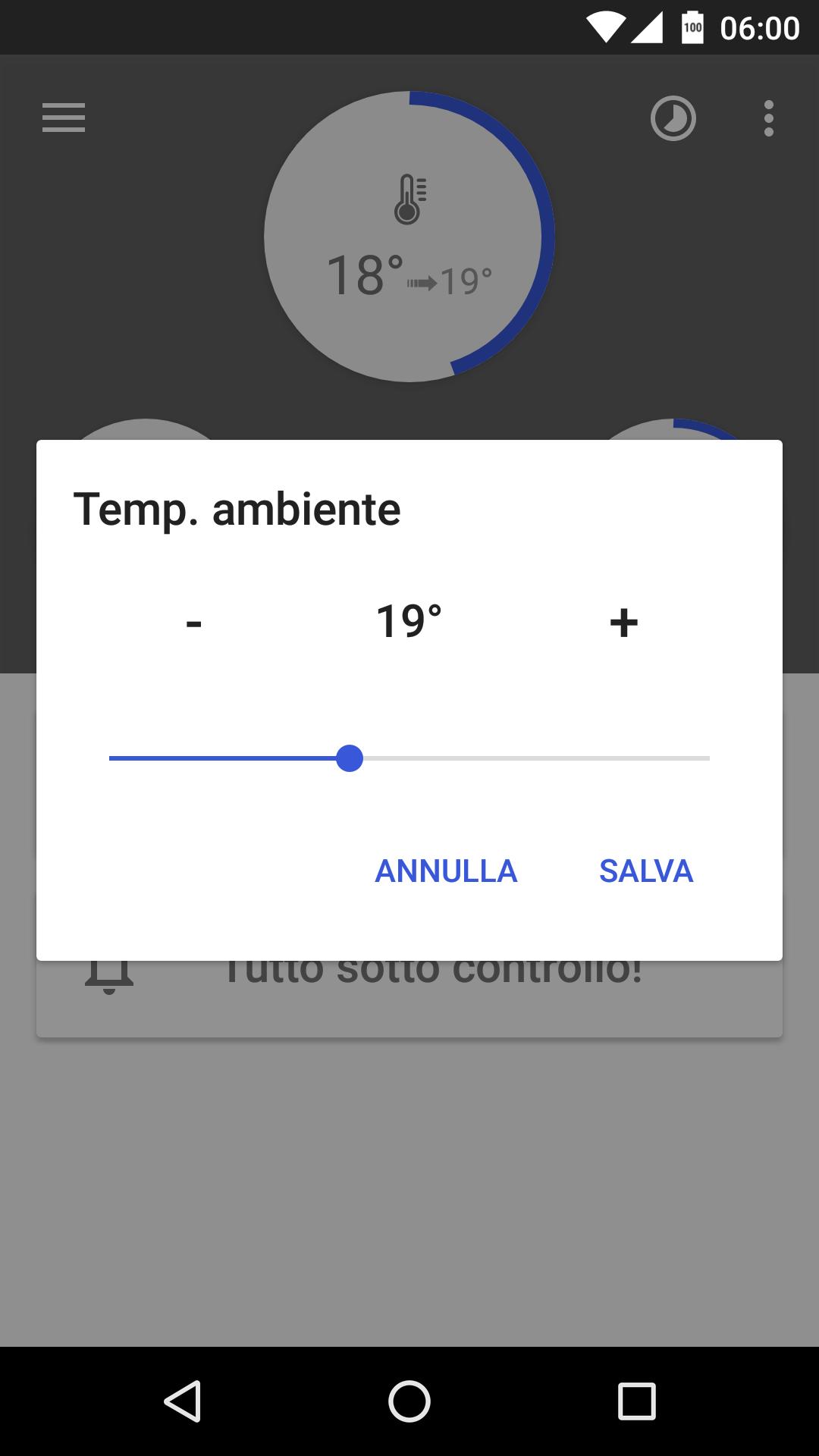Screen dimensions: 819x1456
Task: Go back using the system back button
Action: pyautogui.click(x=183, y=1401)
